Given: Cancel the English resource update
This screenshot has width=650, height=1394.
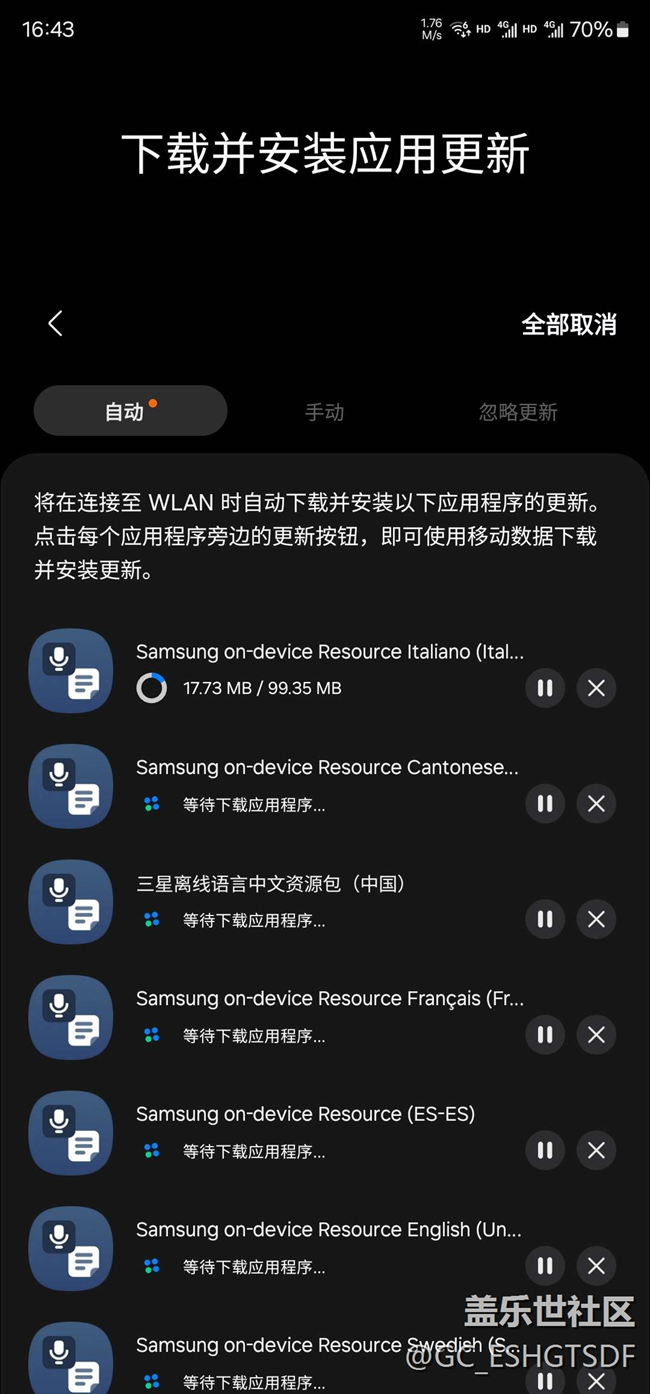Looking at the screenshot, I should (596, 1266).
